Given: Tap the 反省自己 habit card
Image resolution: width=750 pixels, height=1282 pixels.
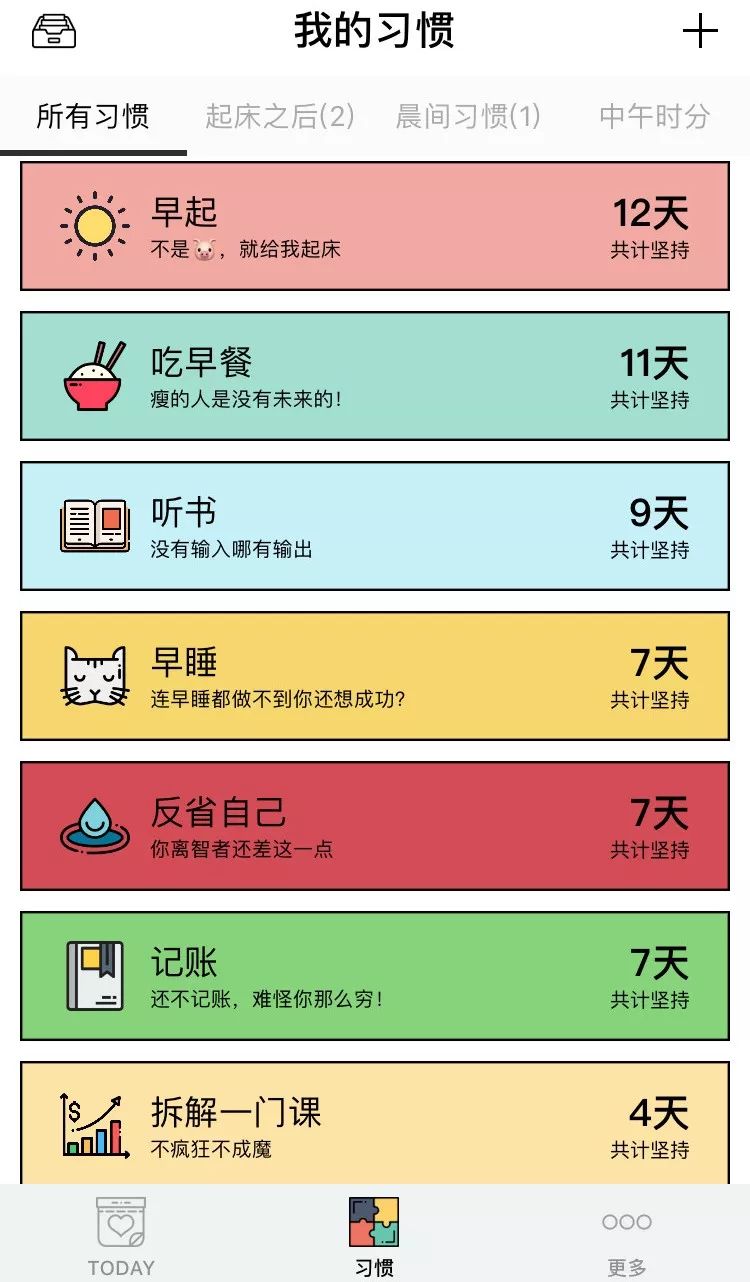Looking at the screenshot, I should [375, 826].
